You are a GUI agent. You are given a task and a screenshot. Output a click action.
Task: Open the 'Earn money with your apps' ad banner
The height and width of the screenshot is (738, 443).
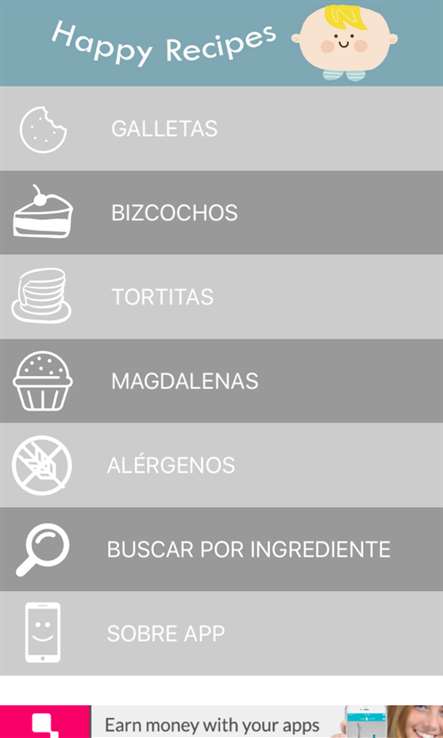coord(221,722)
